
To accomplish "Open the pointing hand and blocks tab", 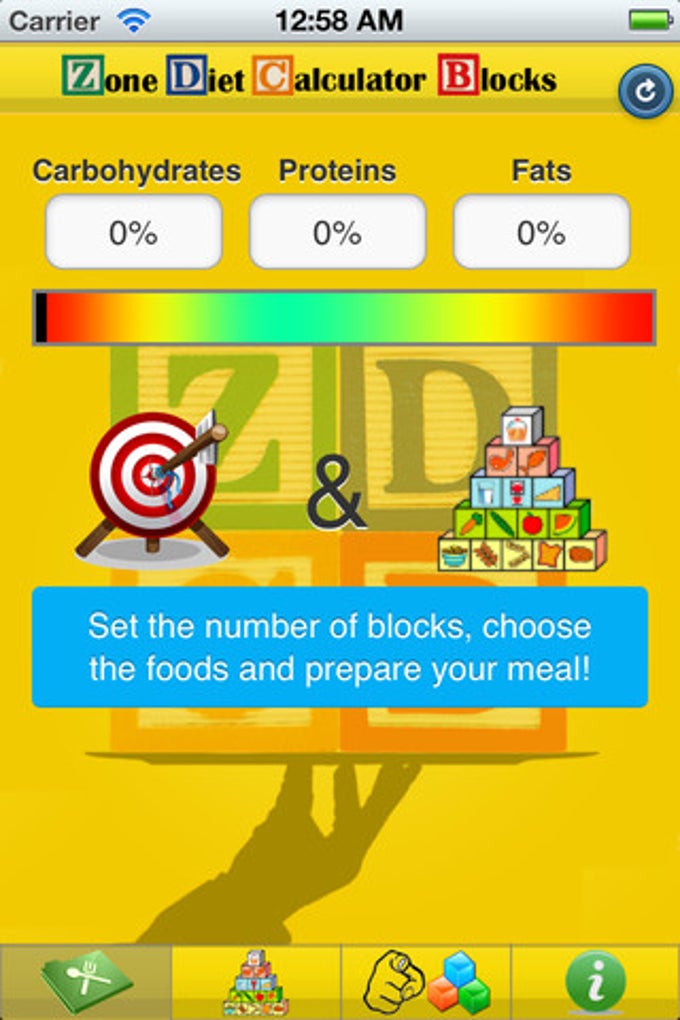I will (426, 982).
